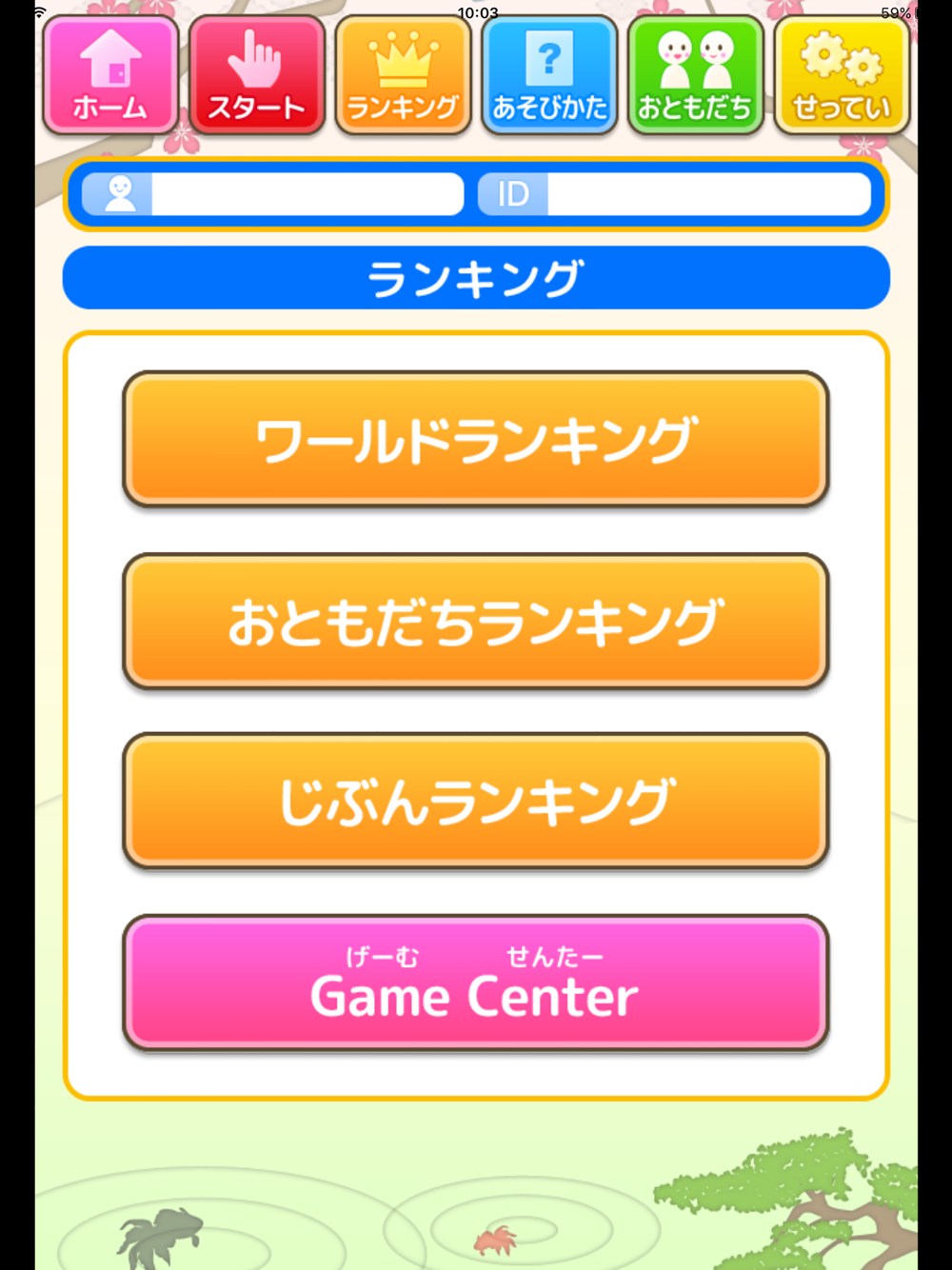Go to the ホーム (Home) tab
Image resolution: width=952 pixels, height=1270 pixels.
tap(110, 75)
